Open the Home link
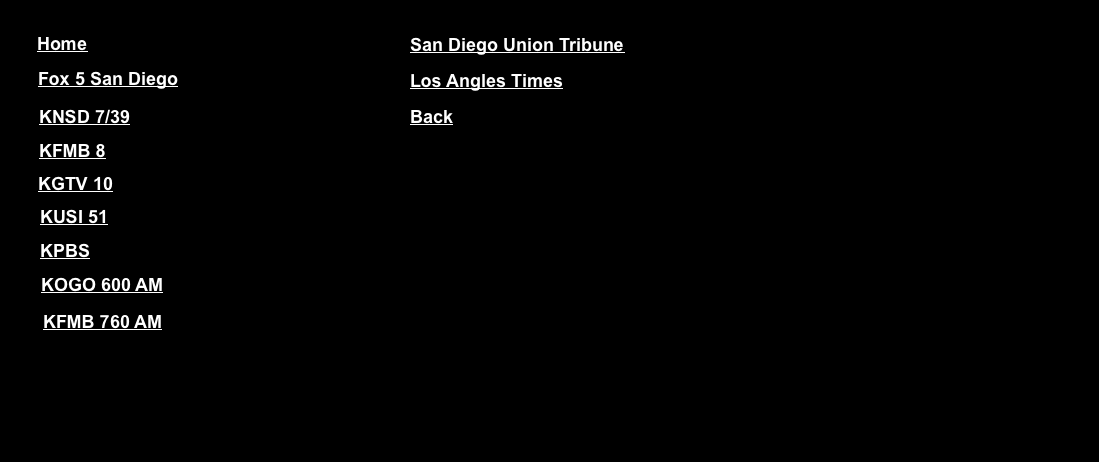 pyautogui.click(x=62, y=44)
